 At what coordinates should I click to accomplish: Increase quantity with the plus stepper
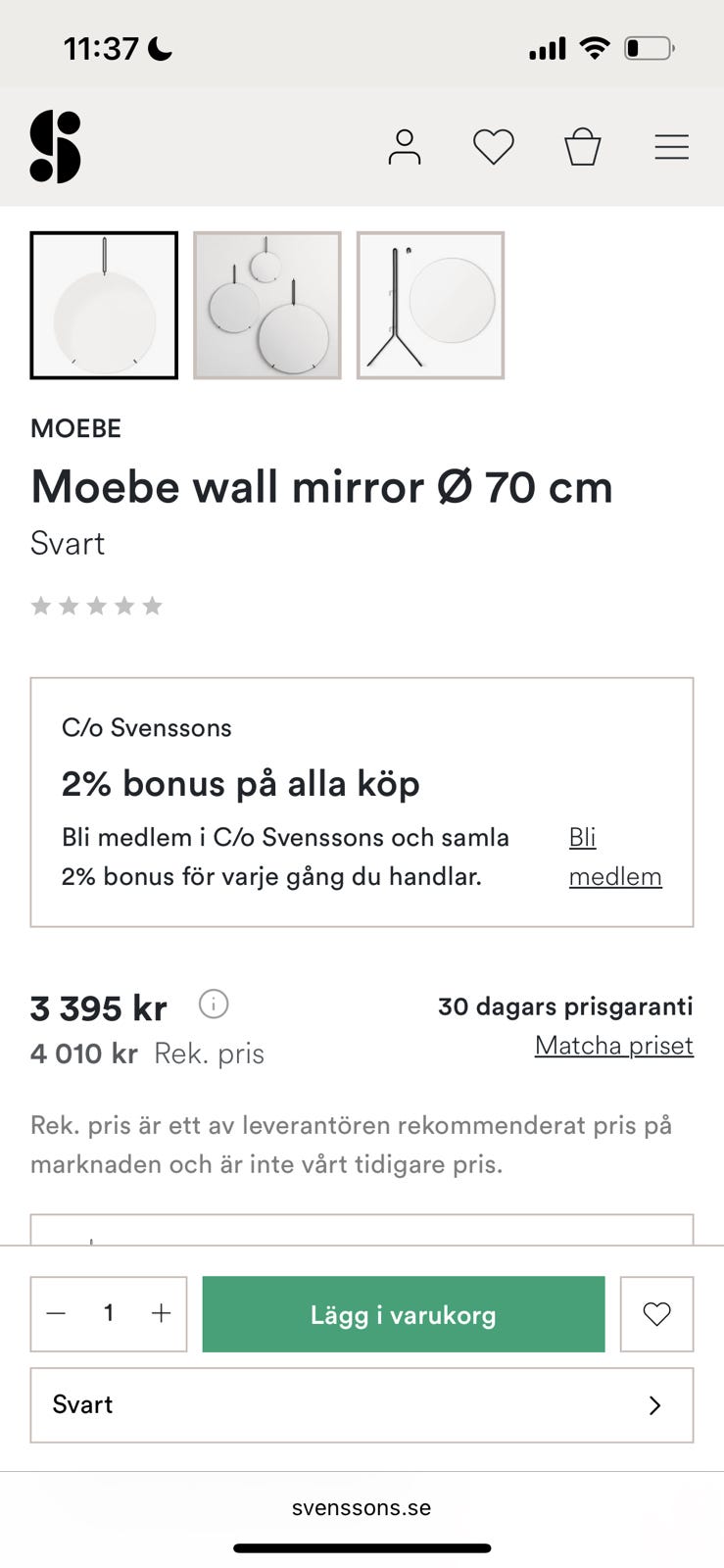(x=160, y=1313)
